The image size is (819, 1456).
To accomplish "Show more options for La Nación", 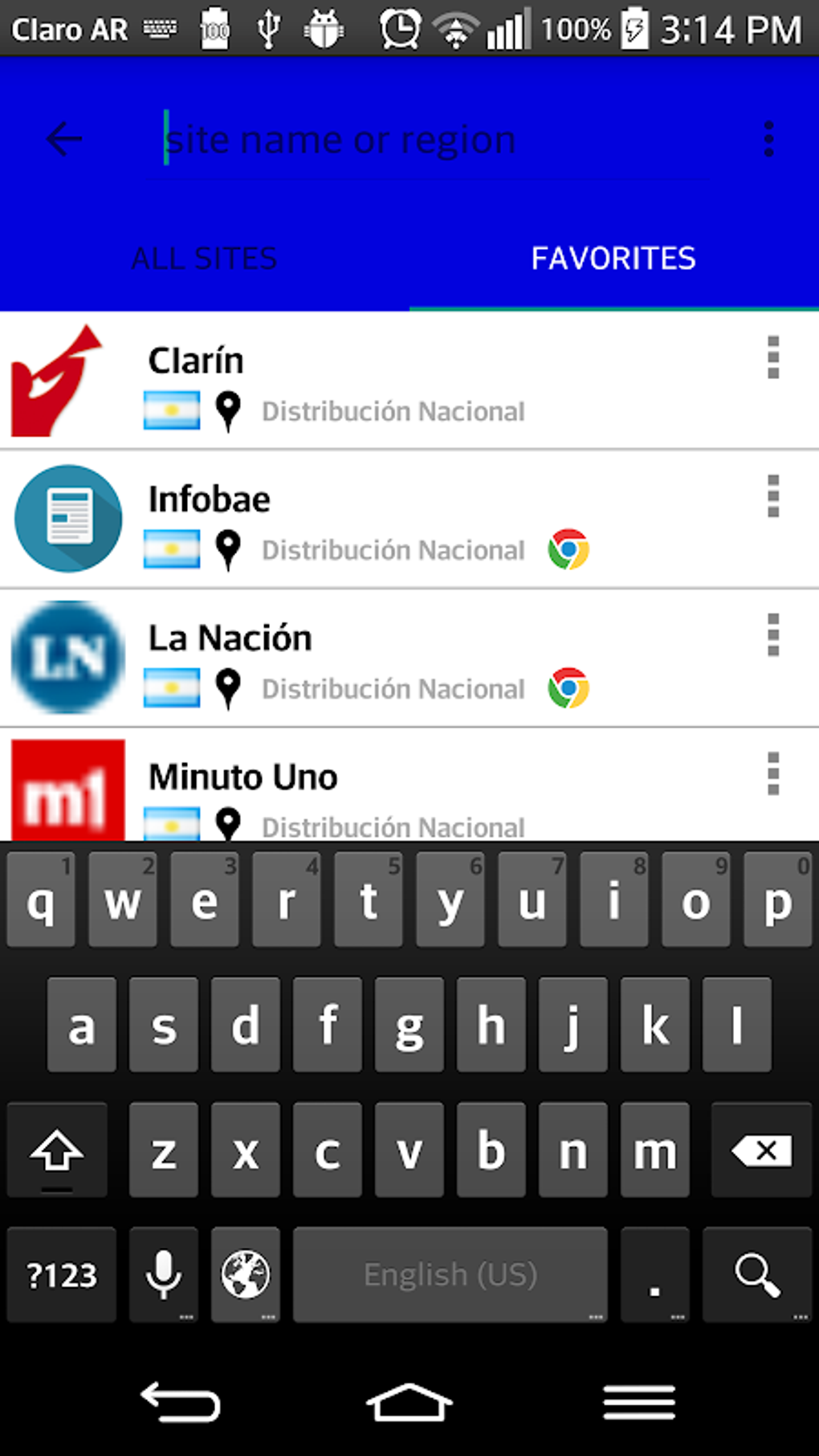I will [772, 635].
